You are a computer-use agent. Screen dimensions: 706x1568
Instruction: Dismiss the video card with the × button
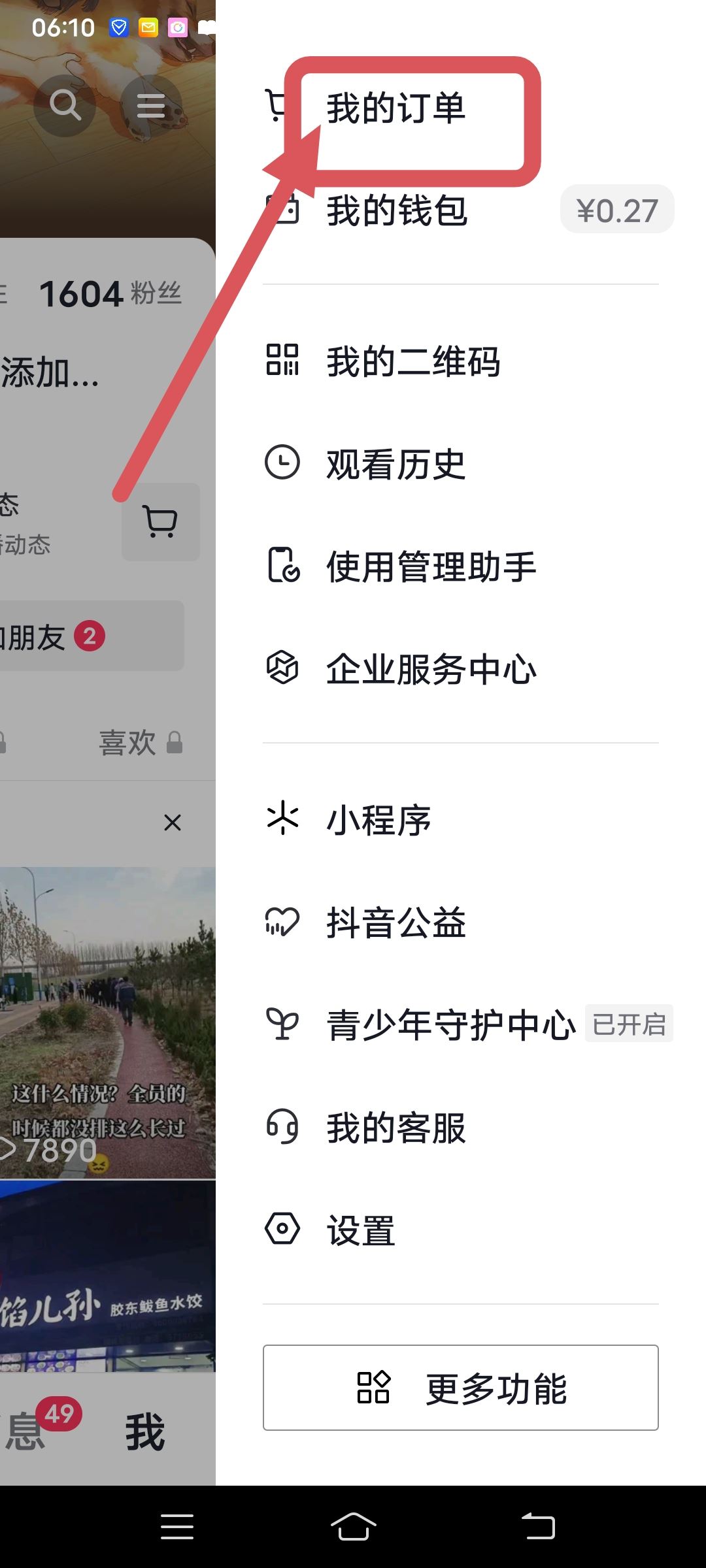pos(172,822)
